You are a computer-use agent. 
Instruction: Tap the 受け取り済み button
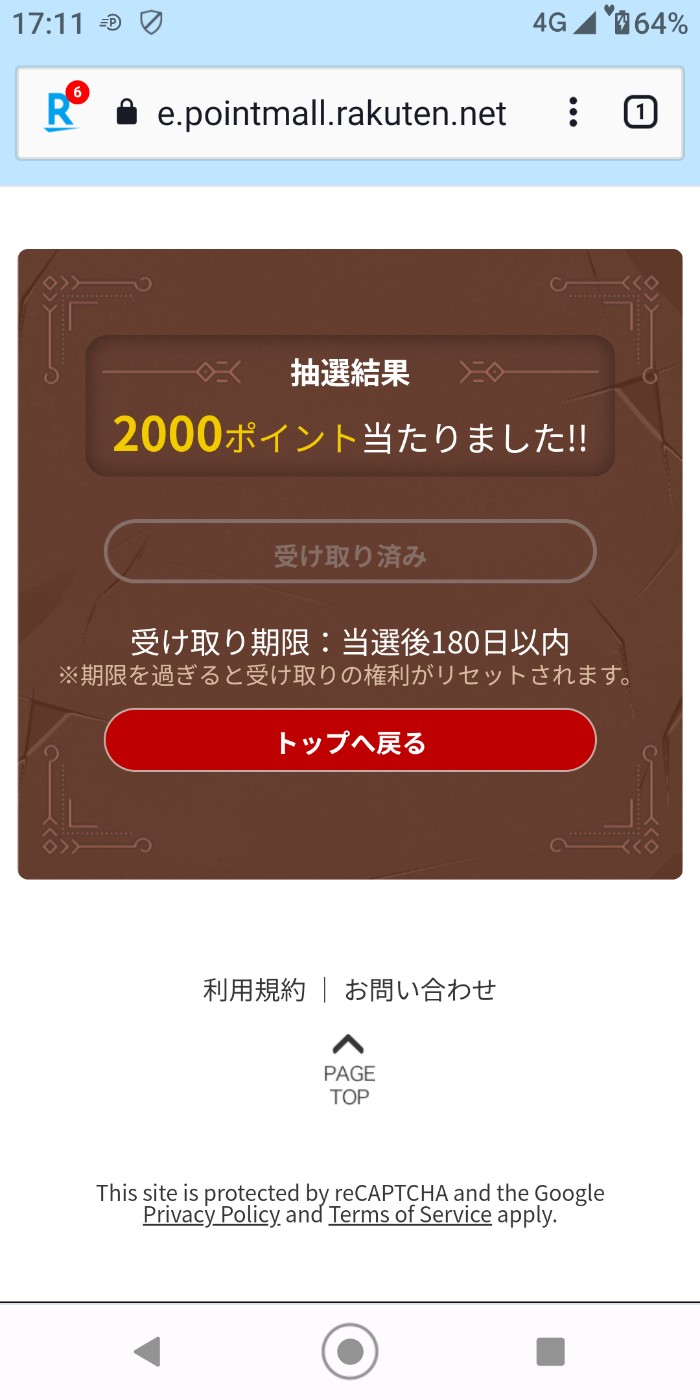(x=350, y=552)
